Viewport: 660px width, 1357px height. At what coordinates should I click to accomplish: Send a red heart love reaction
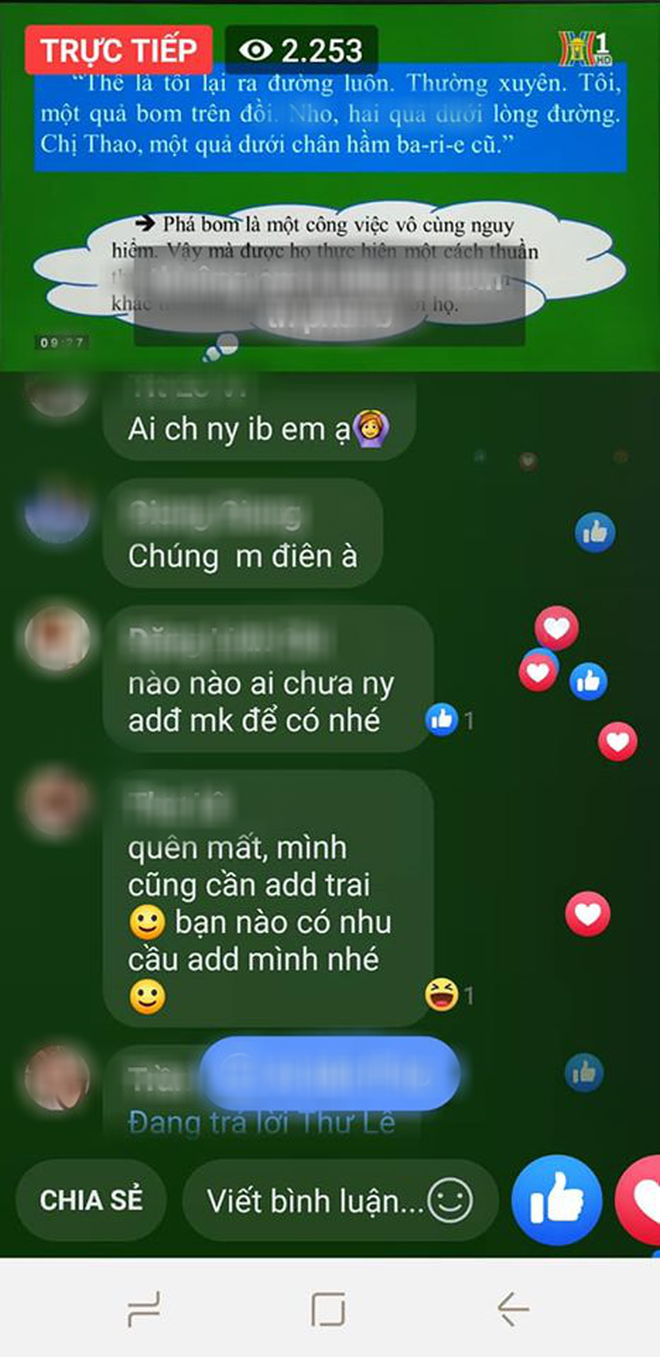click(642, 1200)
